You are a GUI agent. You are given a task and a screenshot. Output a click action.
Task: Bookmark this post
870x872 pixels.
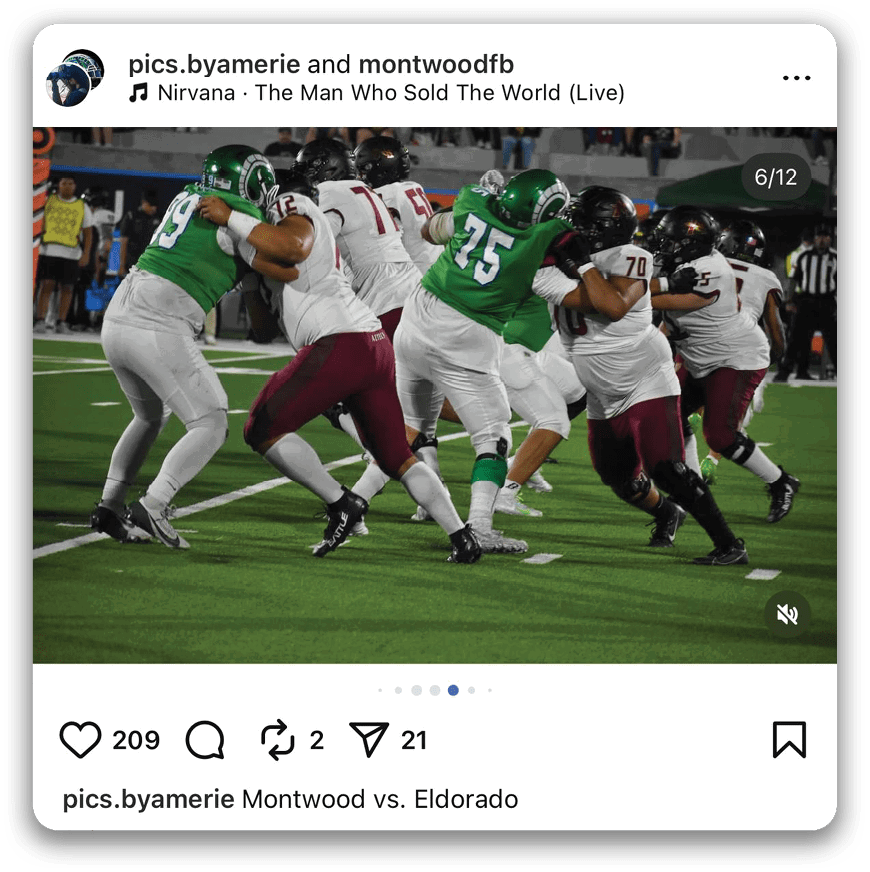point(789,740)
